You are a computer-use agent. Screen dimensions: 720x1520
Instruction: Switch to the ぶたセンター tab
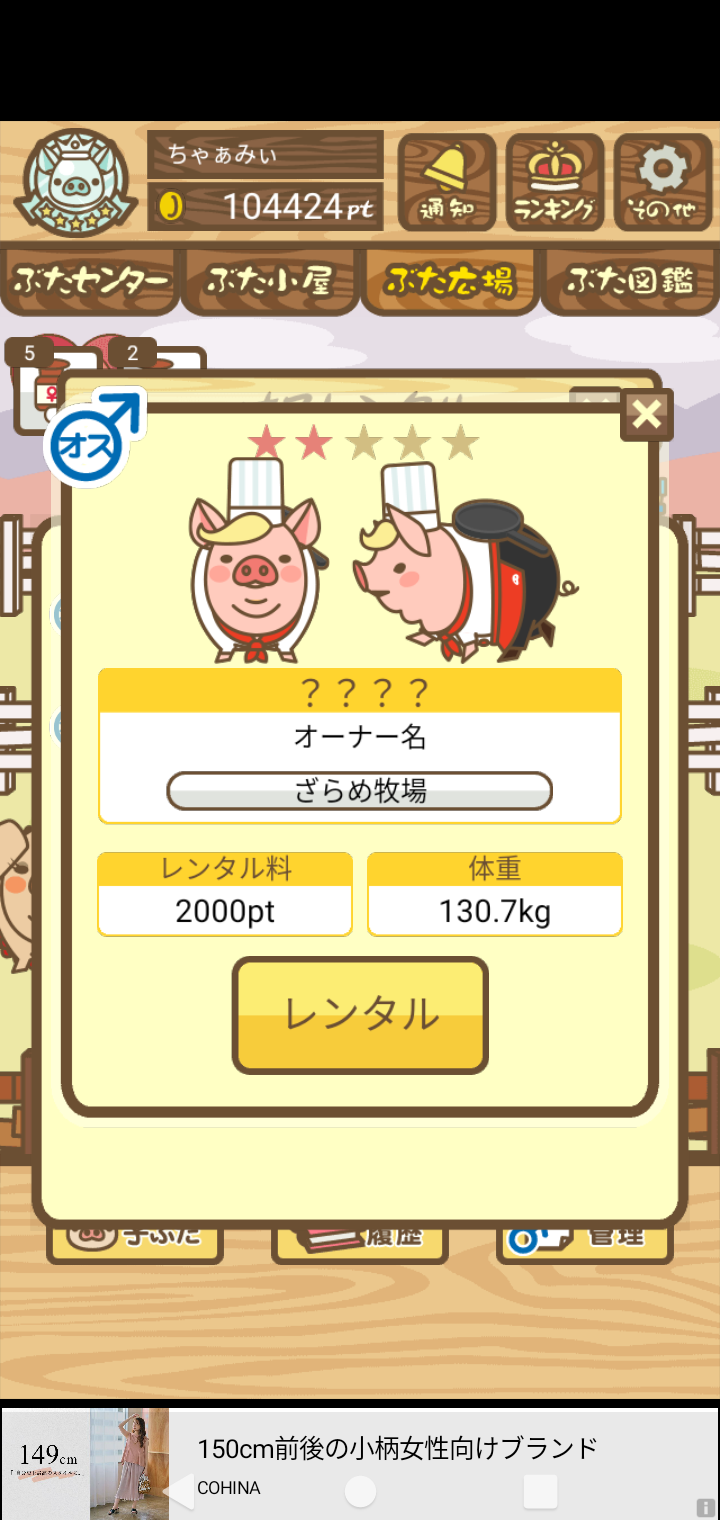click(x=90, y=281)
